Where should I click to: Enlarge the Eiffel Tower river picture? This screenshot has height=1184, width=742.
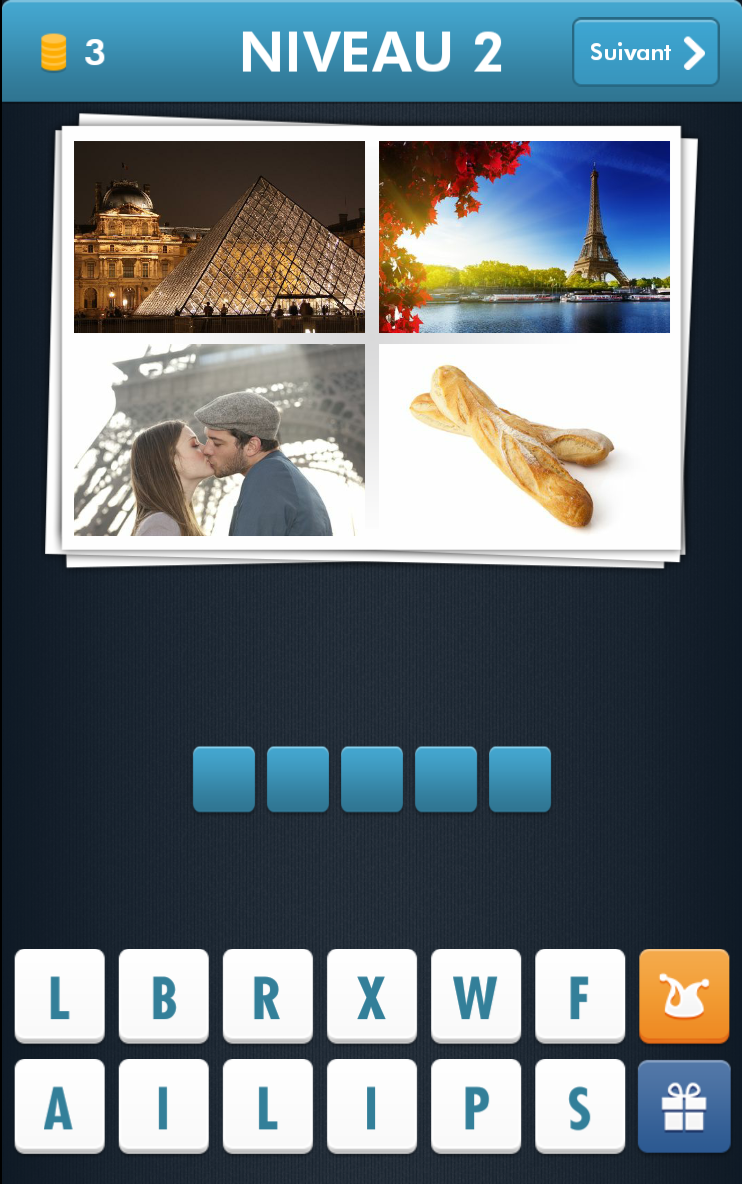(x=524, y=237)
